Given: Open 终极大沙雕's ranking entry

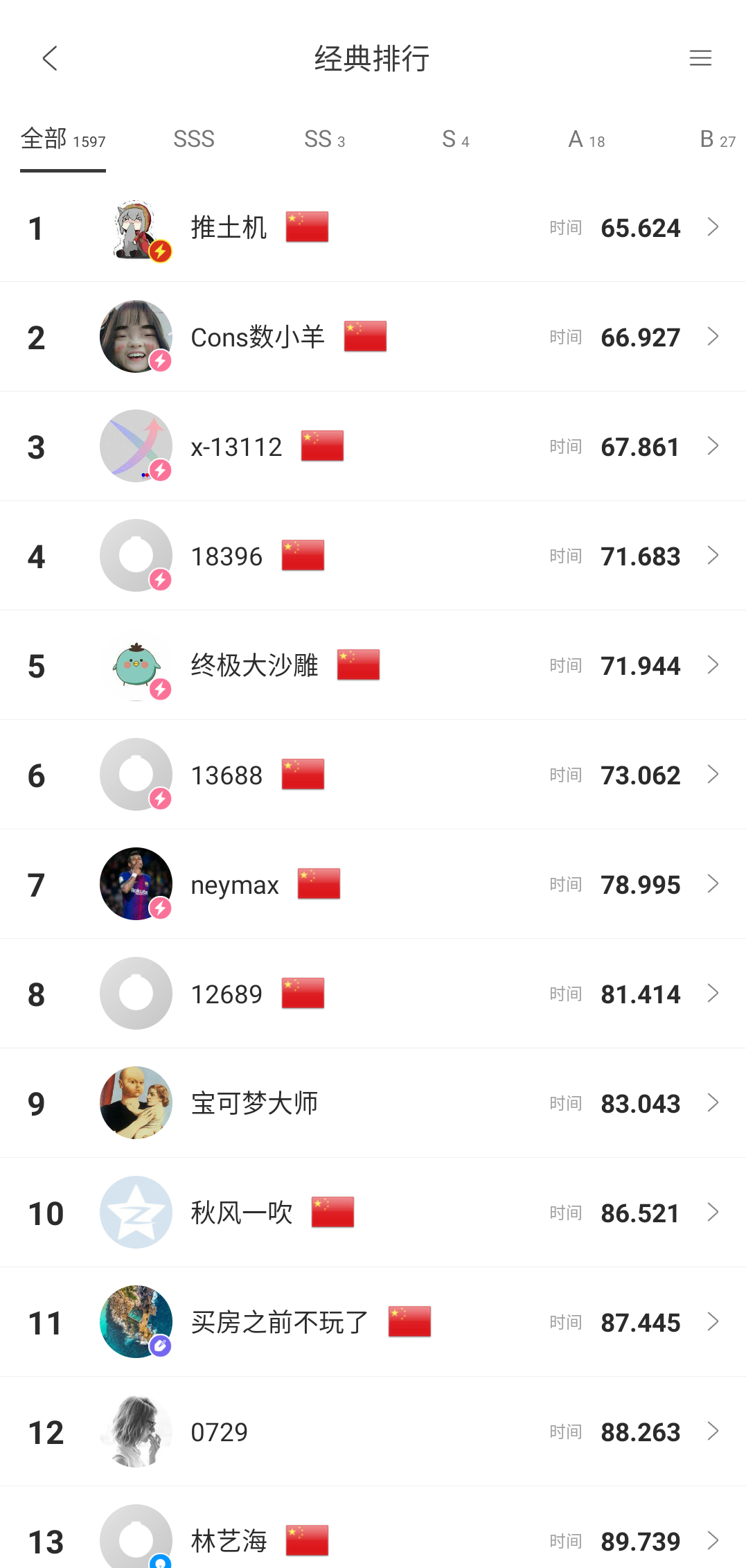Looking at the screenshot, I should point(373,665).
